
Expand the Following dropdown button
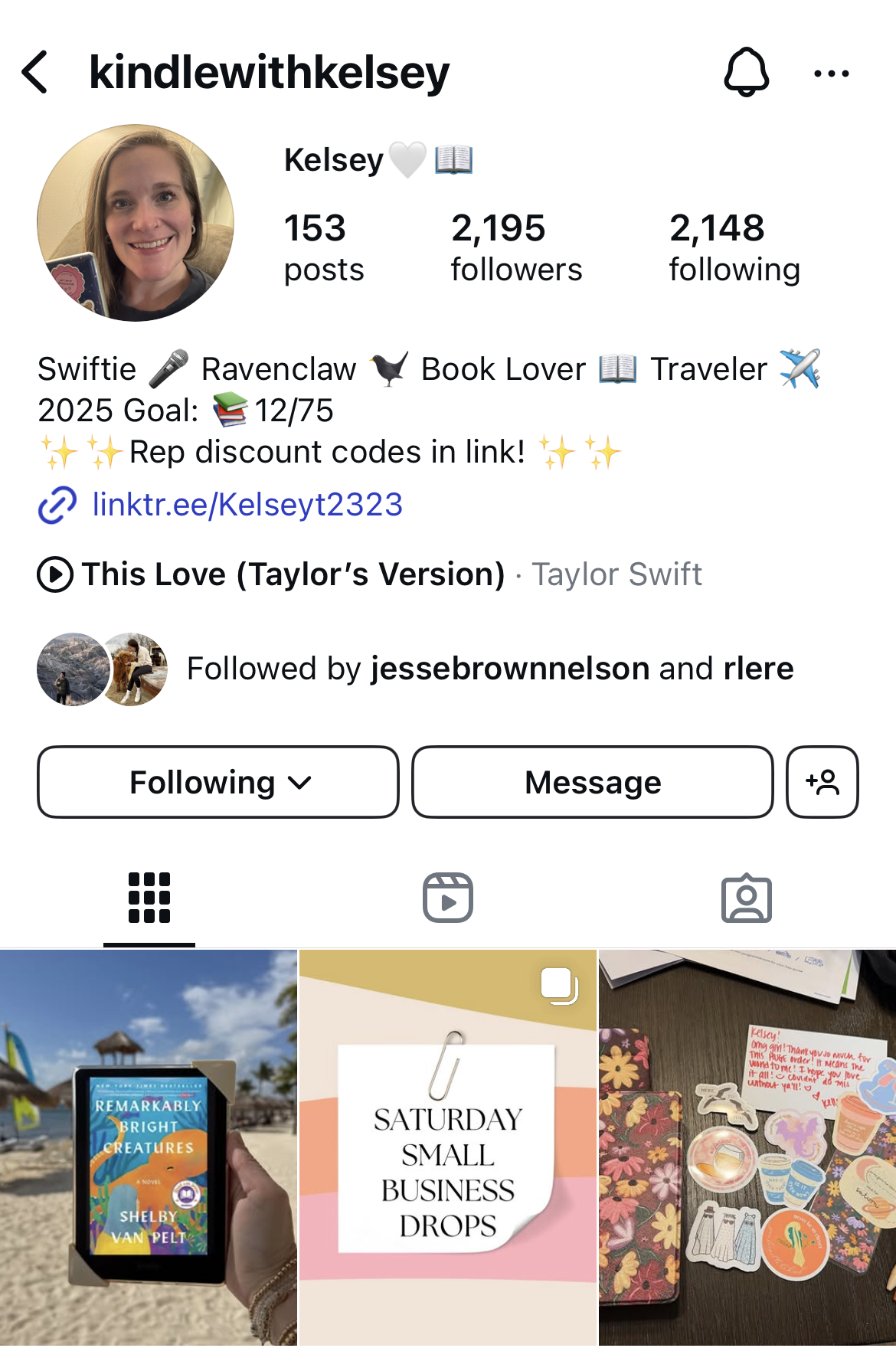(x=218, y=782)
